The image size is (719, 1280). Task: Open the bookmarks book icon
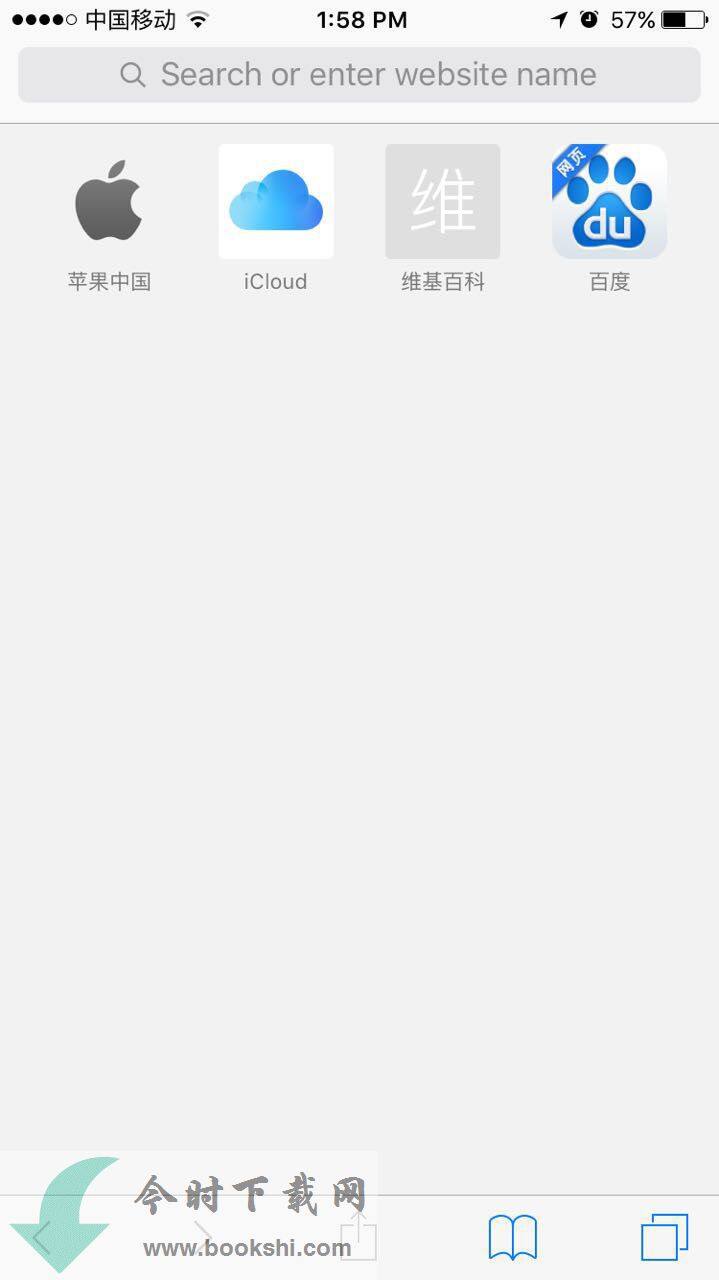[513, 1238]
